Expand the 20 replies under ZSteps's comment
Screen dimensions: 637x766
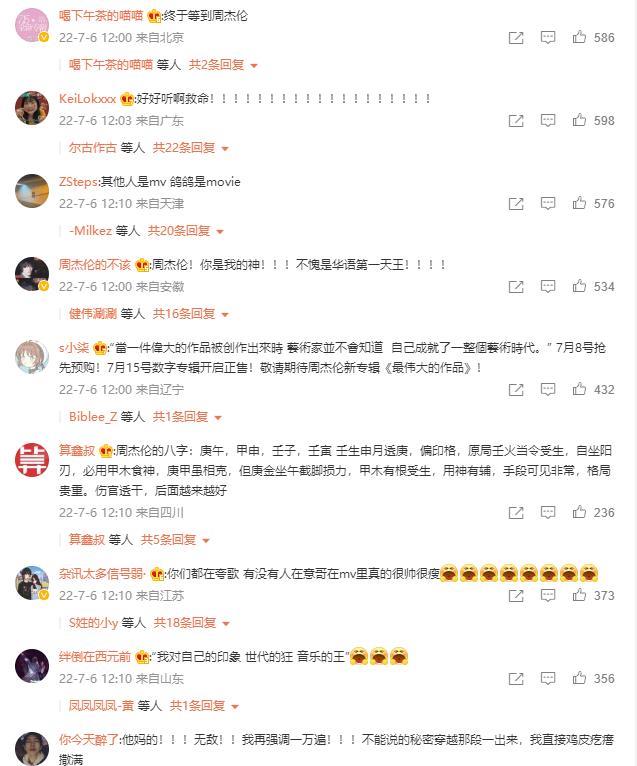[186, 231]
